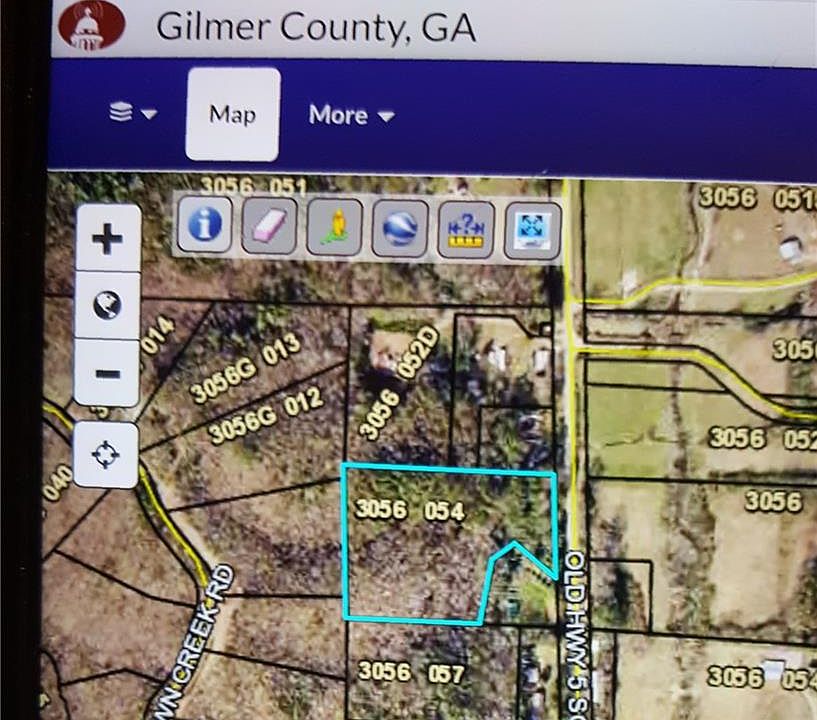Switch to the Map tab
The width and height of the screenshot is (817, 720).
coord(232,114)
